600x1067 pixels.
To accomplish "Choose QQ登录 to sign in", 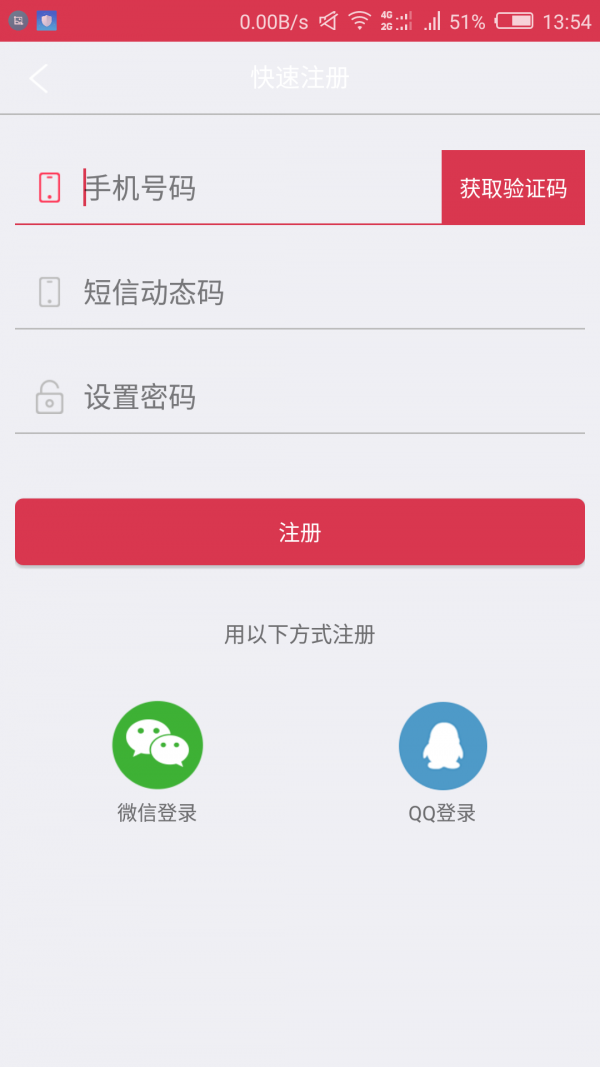I will click(x=442, y=746).
